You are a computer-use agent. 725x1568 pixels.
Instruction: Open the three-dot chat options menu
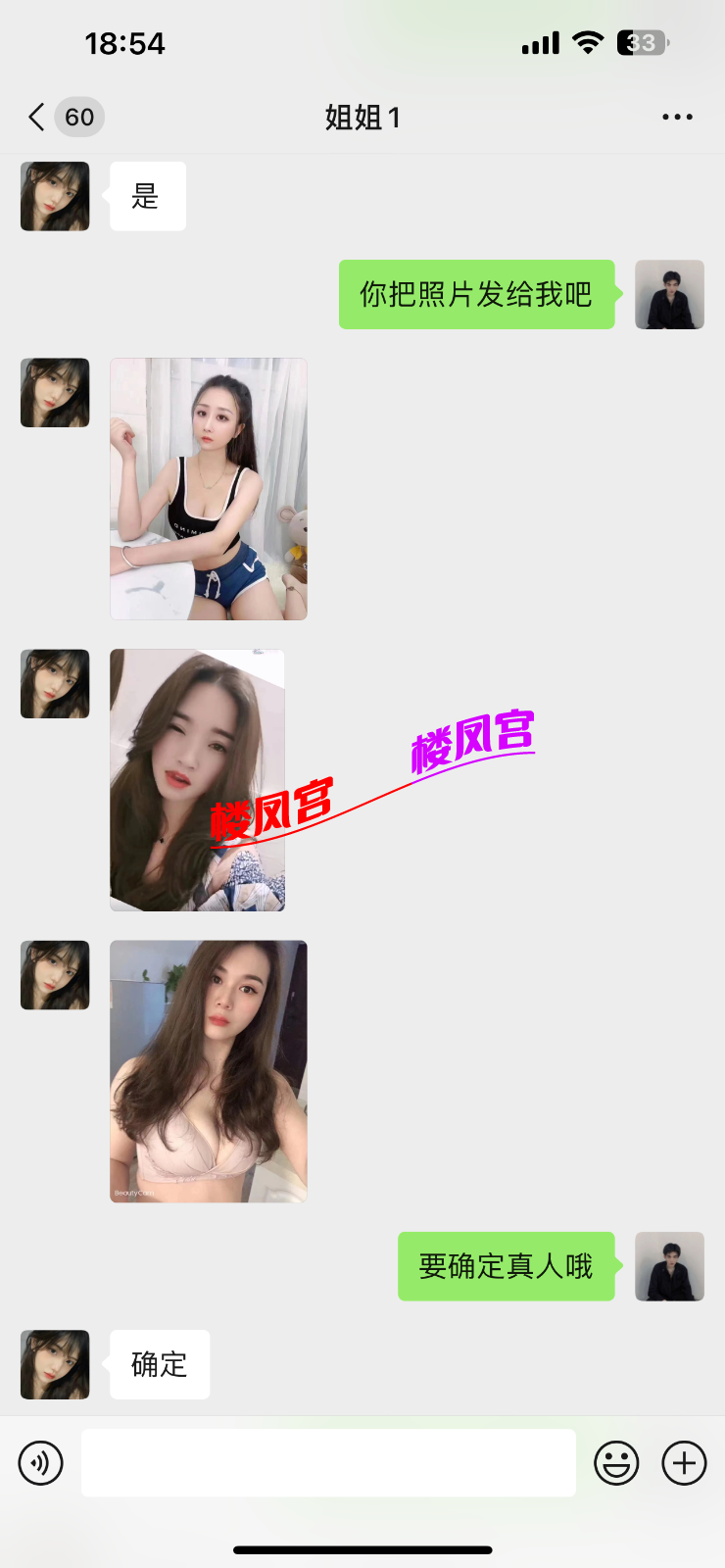pos(677,118)
